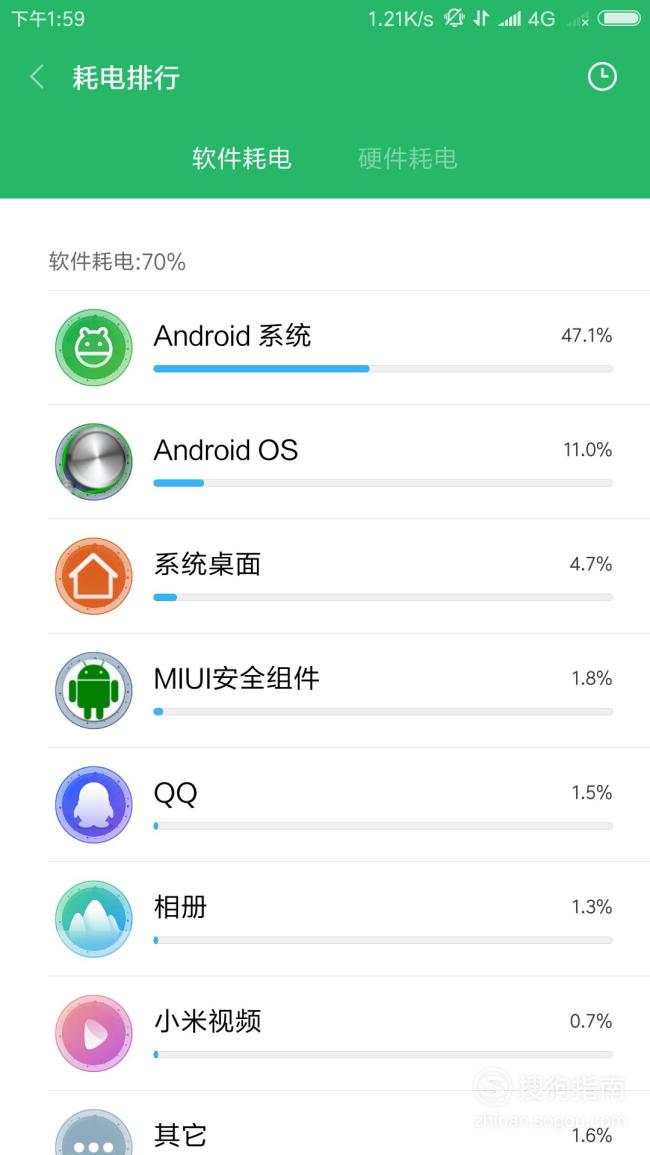Select the 软件耗电 tab
Screen dimensions: 650x1155
(242, 158)
